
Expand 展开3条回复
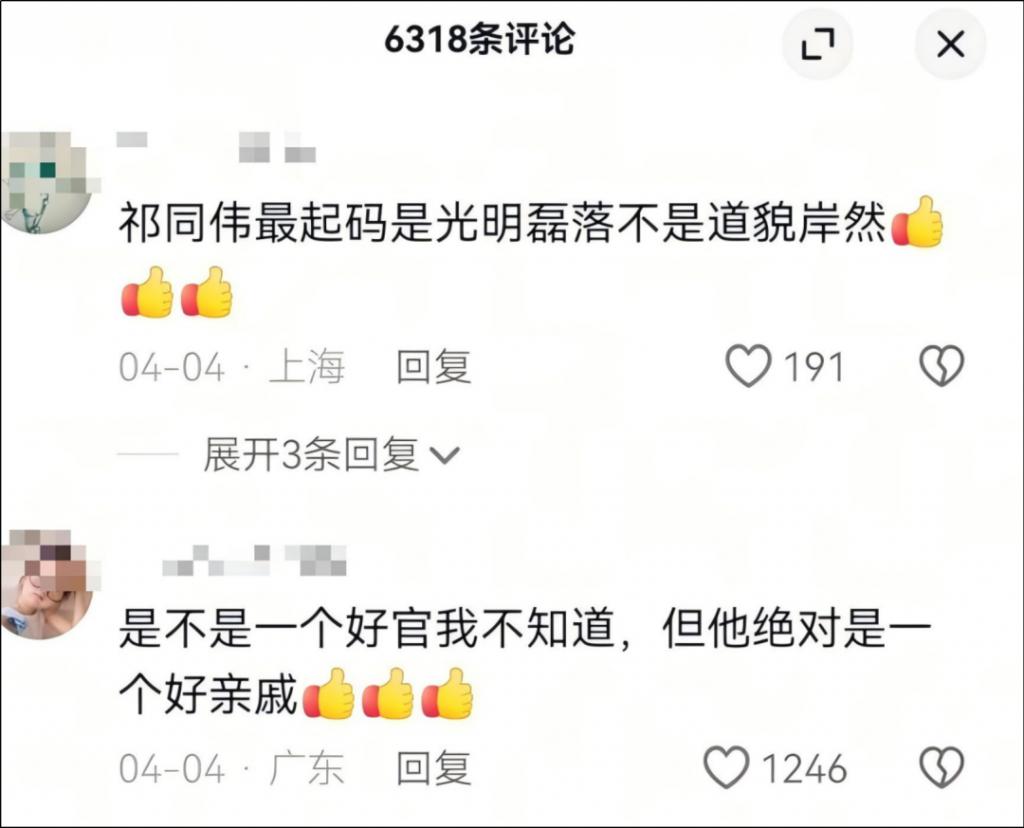tap(330, 456)
